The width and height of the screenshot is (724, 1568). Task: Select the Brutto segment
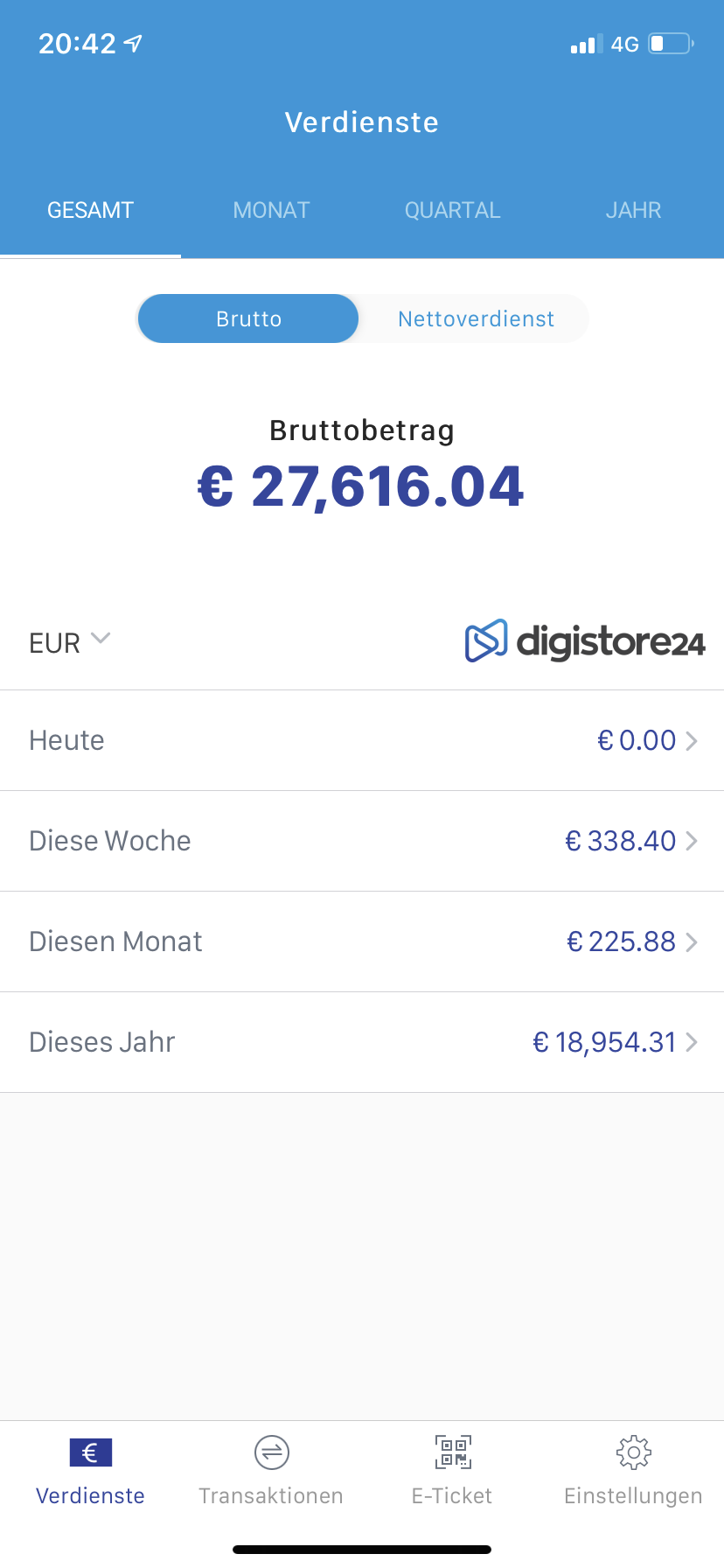coord(248,318)
